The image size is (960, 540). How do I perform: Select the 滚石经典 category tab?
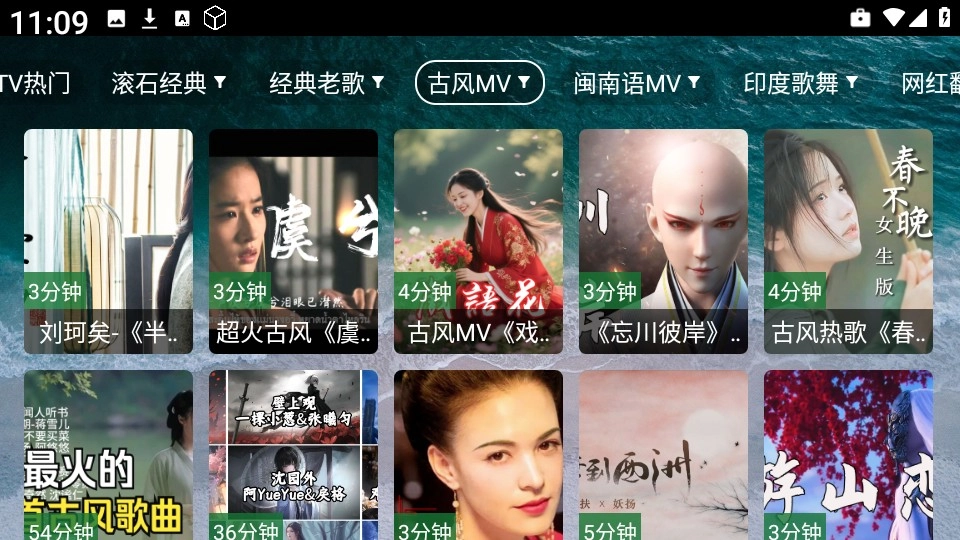click(168, 83)
